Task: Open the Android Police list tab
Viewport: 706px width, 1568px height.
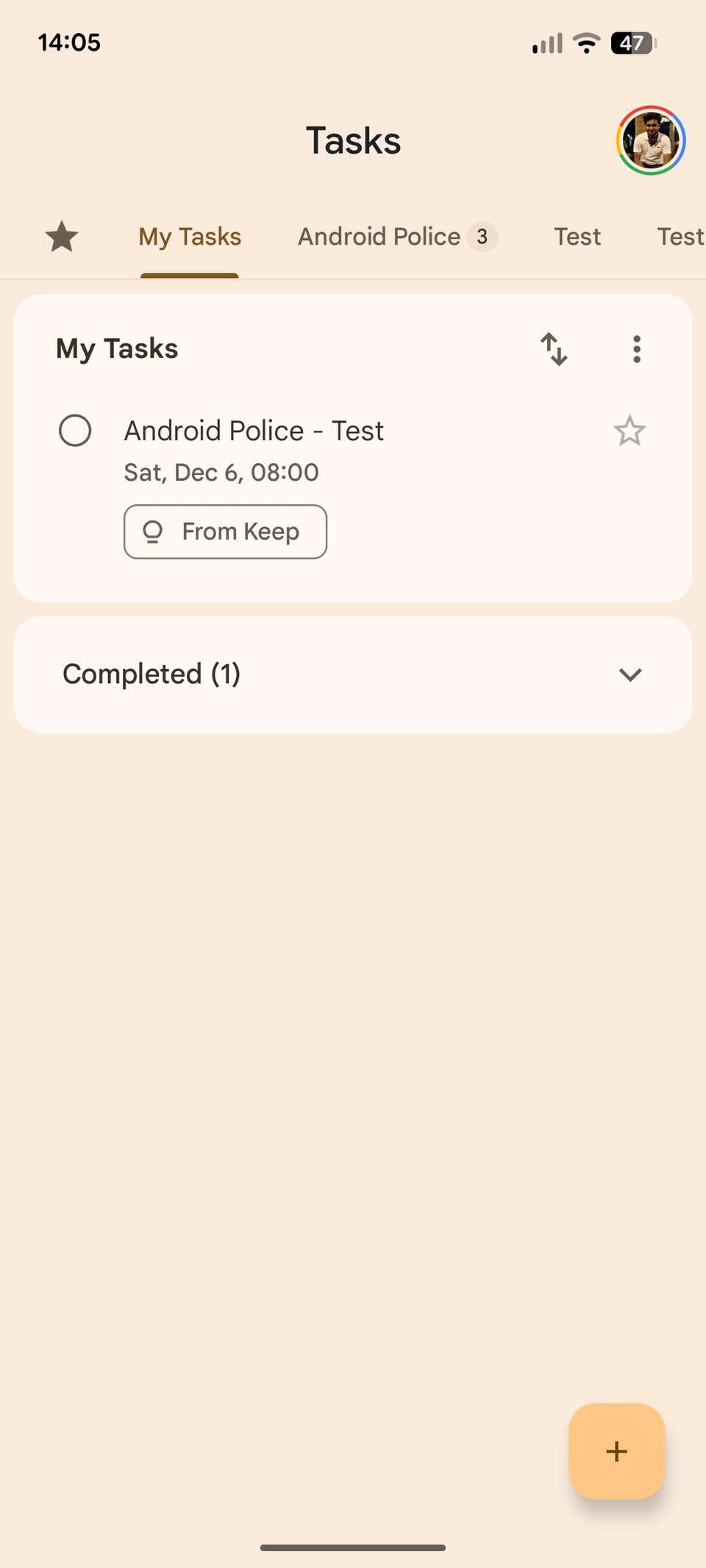Action: [x=380, y=236]
